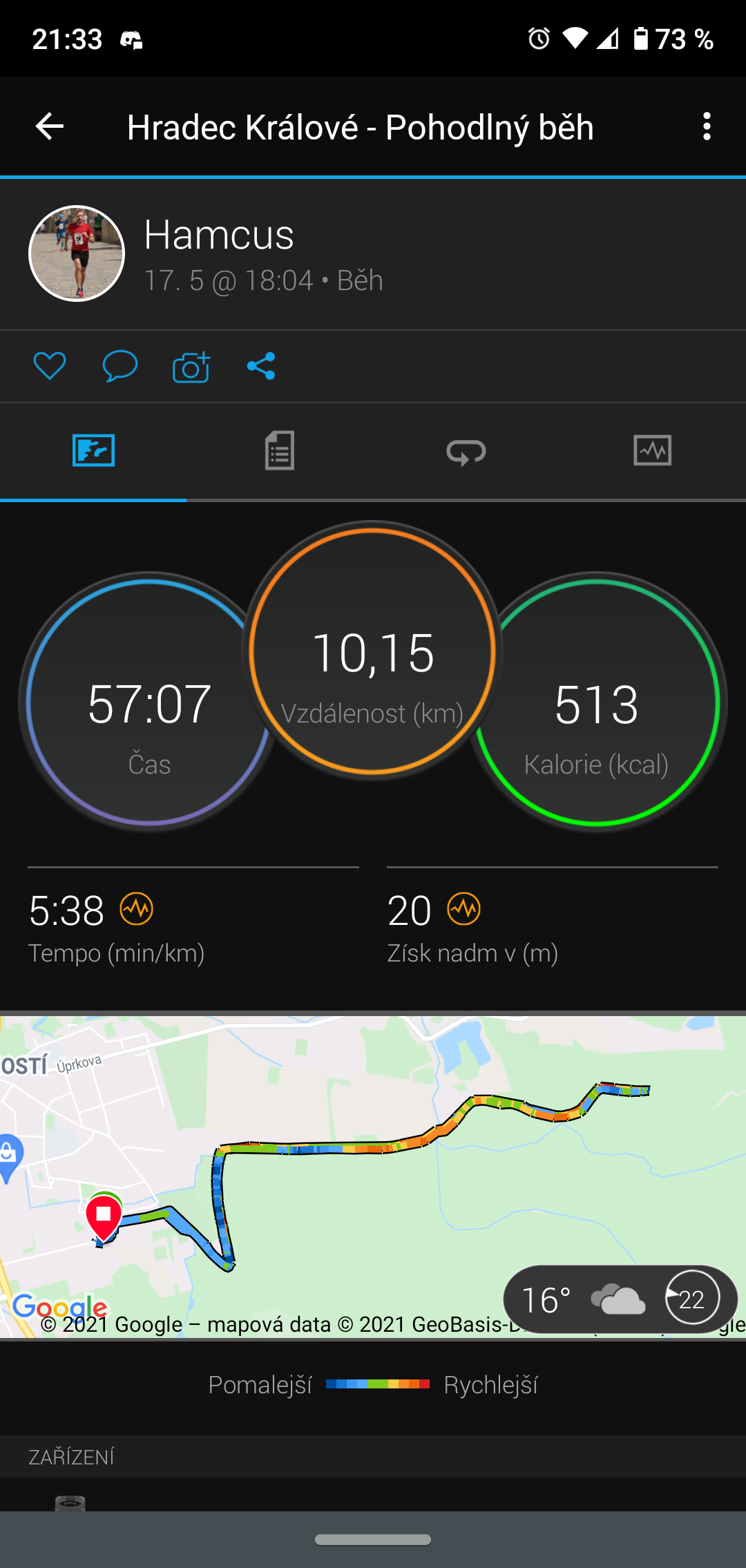Open the route map
Screen dimensions: 746x1568
pos(373,1176)
